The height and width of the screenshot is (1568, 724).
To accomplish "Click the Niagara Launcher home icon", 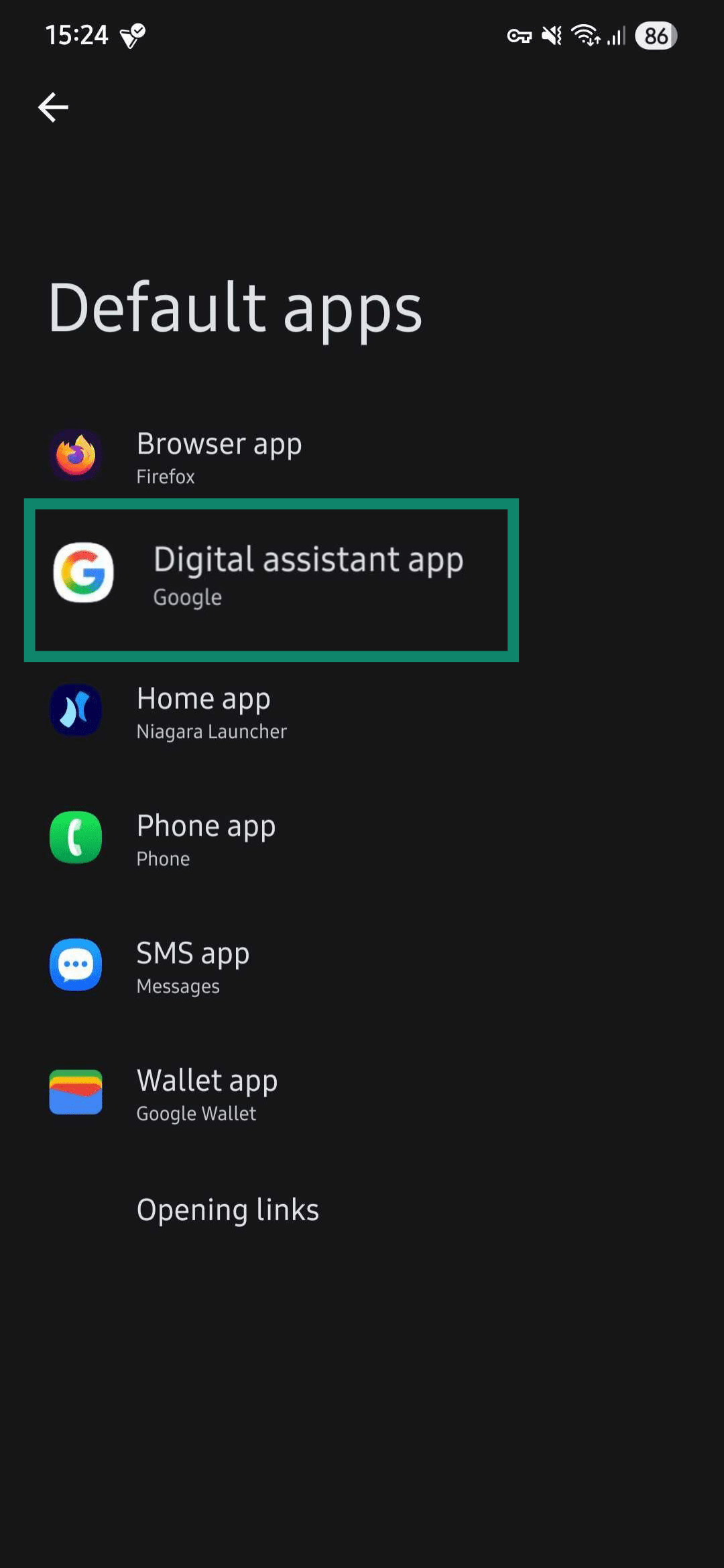I will point(75,711).
